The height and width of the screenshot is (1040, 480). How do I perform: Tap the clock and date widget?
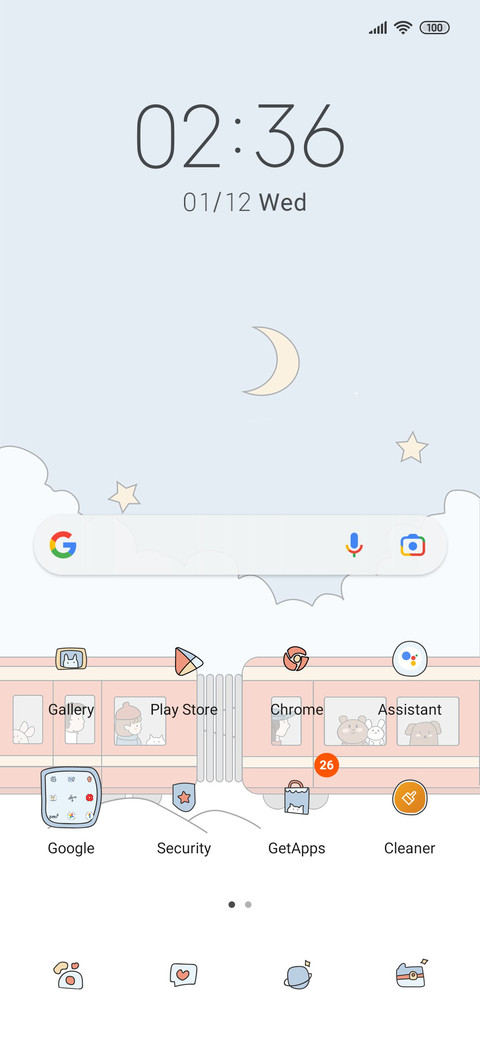click(240, 158)
